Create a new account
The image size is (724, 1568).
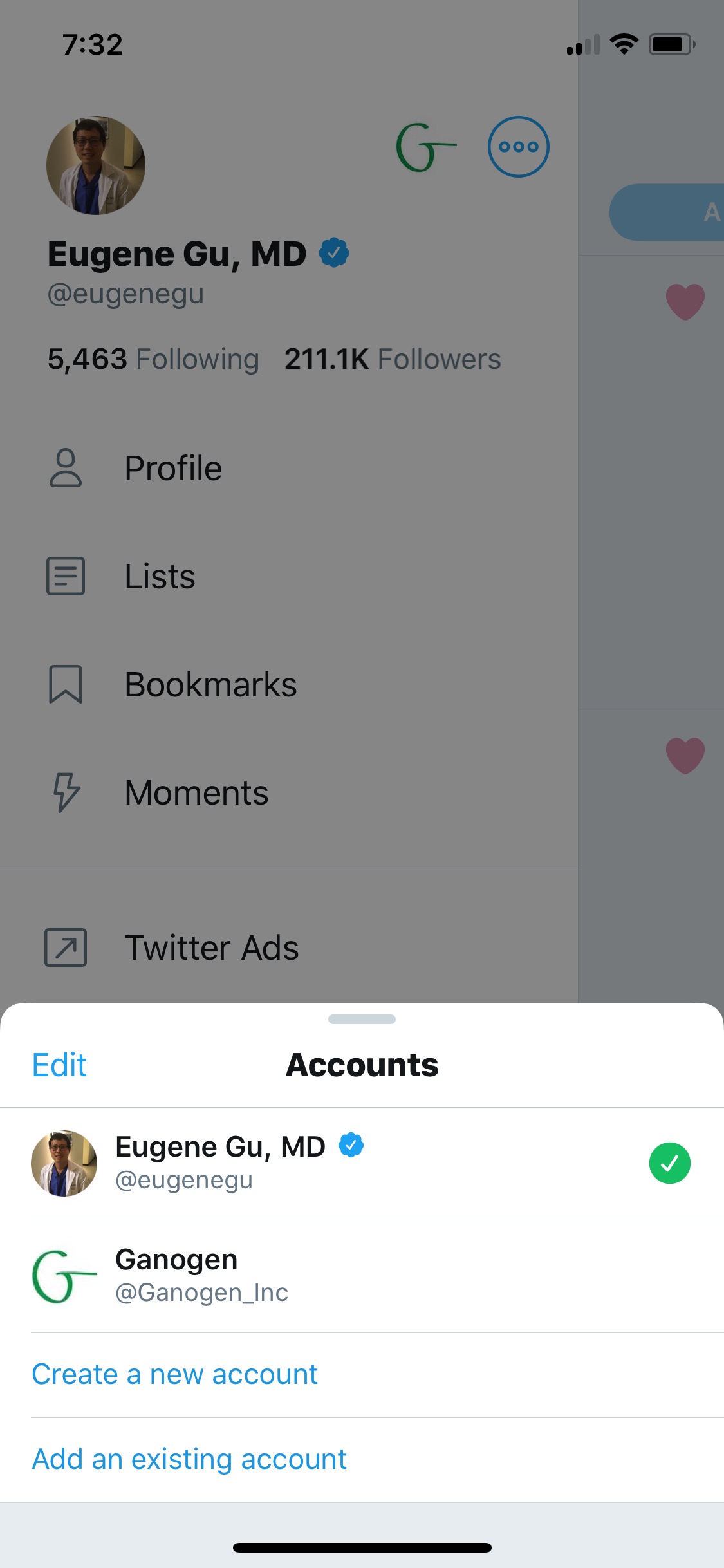click(174, 1374)
